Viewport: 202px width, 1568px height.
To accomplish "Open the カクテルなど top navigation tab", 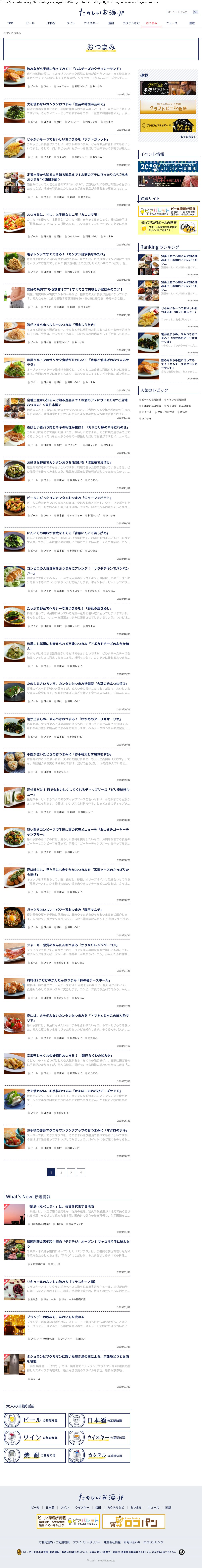I will 131,23.
